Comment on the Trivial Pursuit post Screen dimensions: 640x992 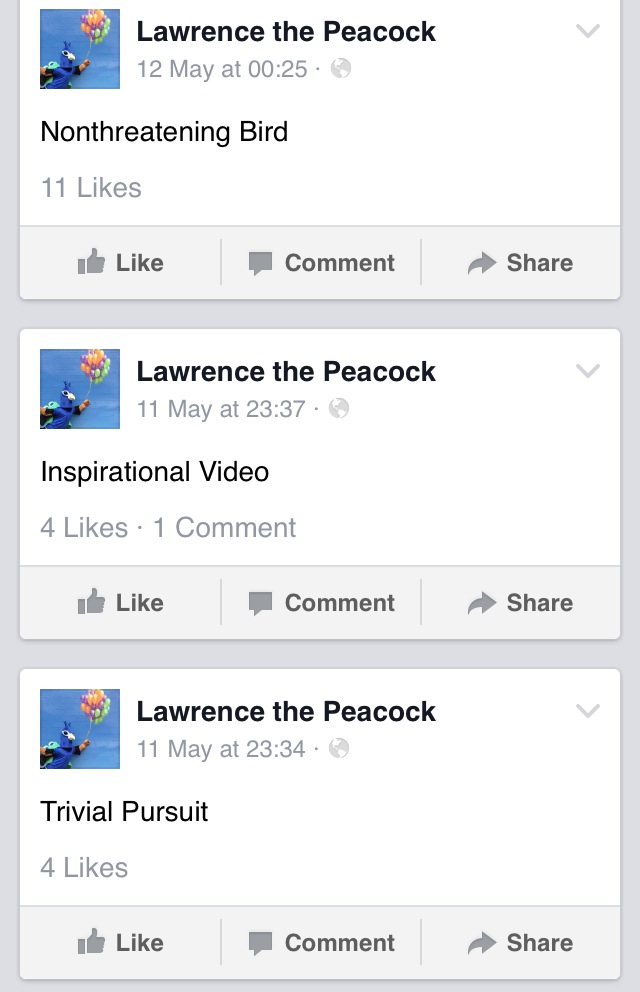pos(321,943)
